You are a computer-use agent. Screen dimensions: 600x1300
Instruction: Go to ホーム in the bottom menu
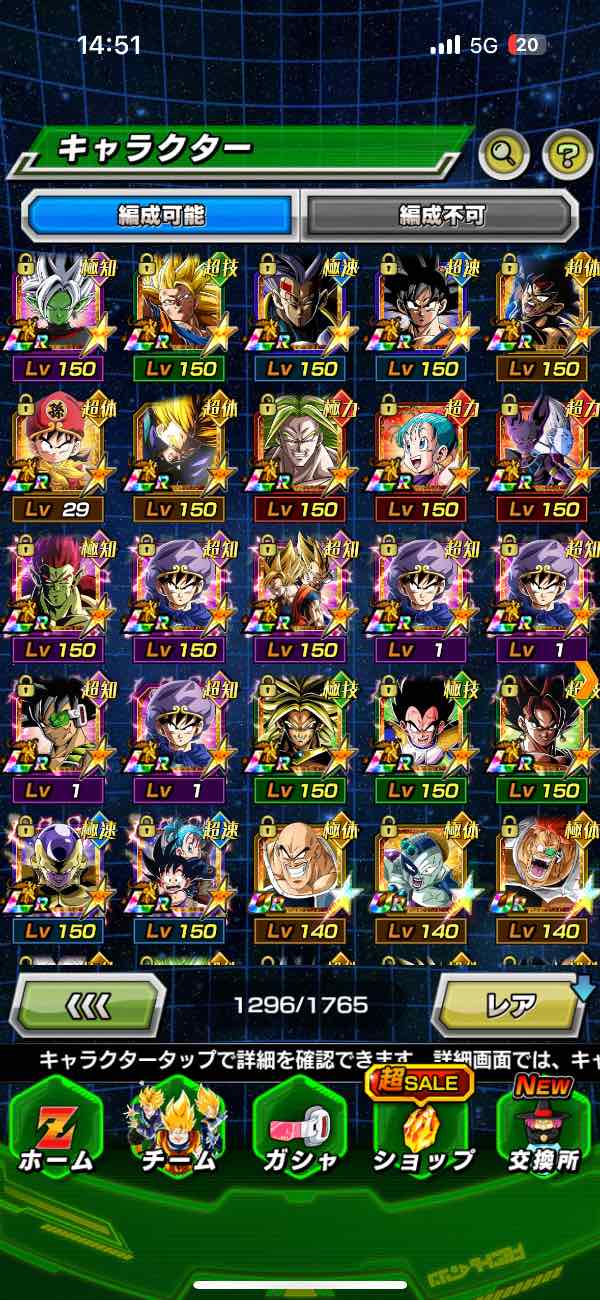(55, 1130)
